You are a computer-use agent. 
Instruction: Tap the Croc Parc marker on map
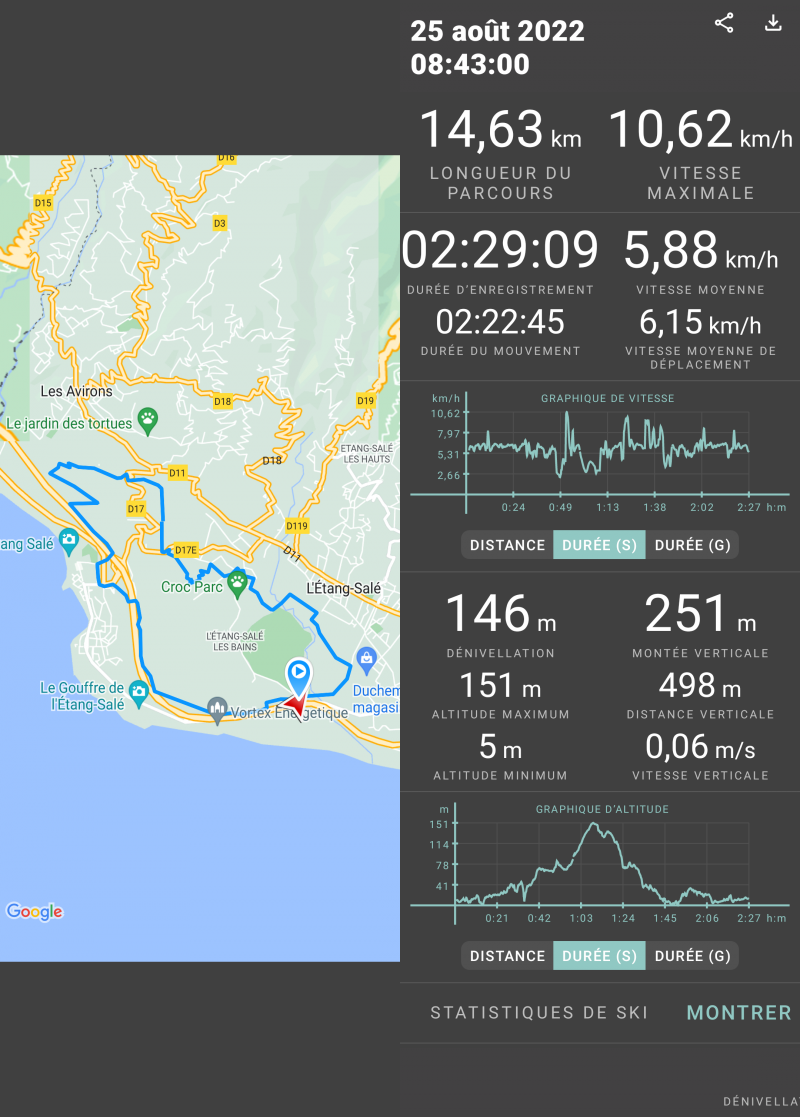237,581
